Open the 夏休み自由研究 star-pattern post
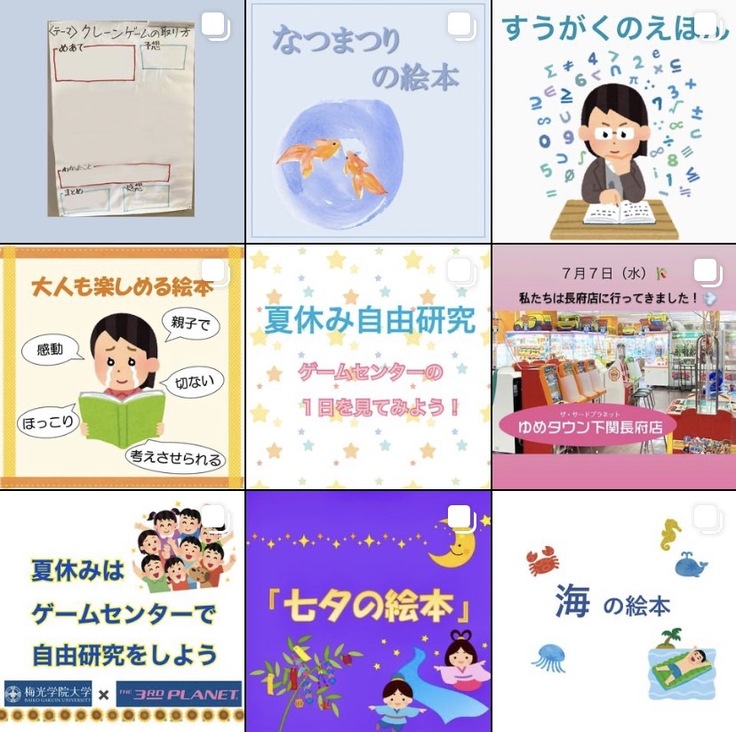Image resolution: width=736 pixels, height=732 pixels. tap(368, 367)
